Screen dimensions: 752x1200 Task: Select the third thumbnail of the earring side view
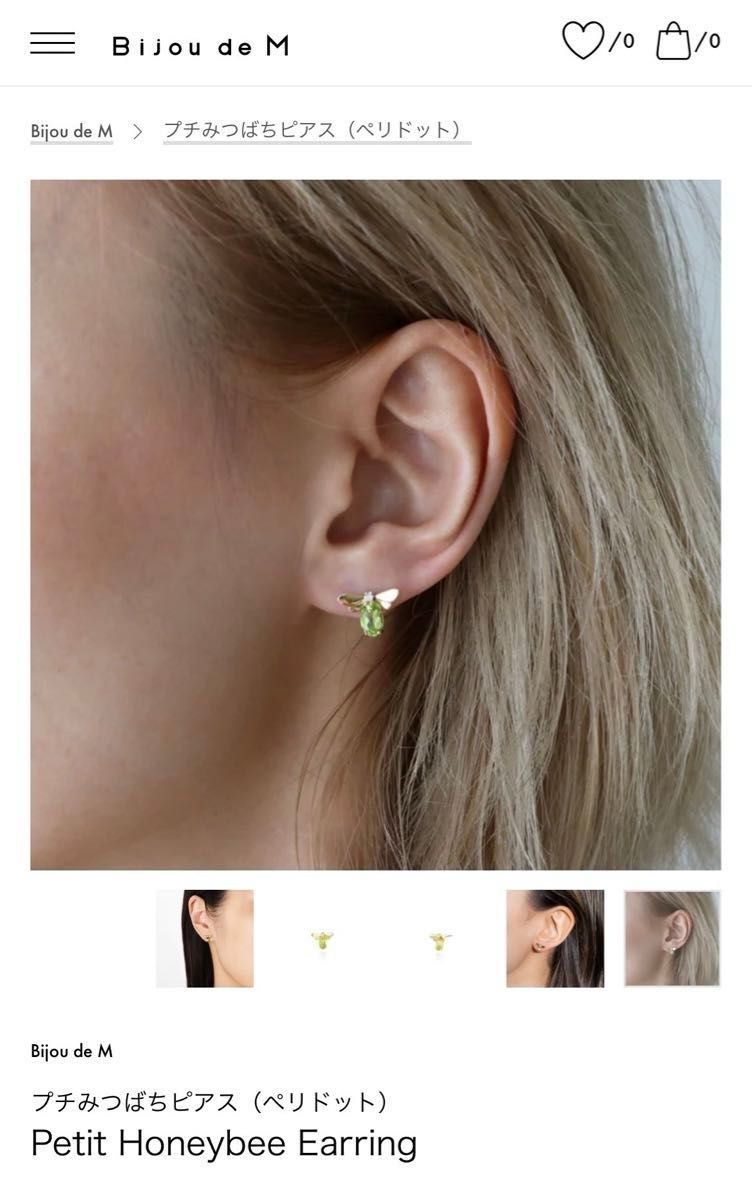(439, 938)
